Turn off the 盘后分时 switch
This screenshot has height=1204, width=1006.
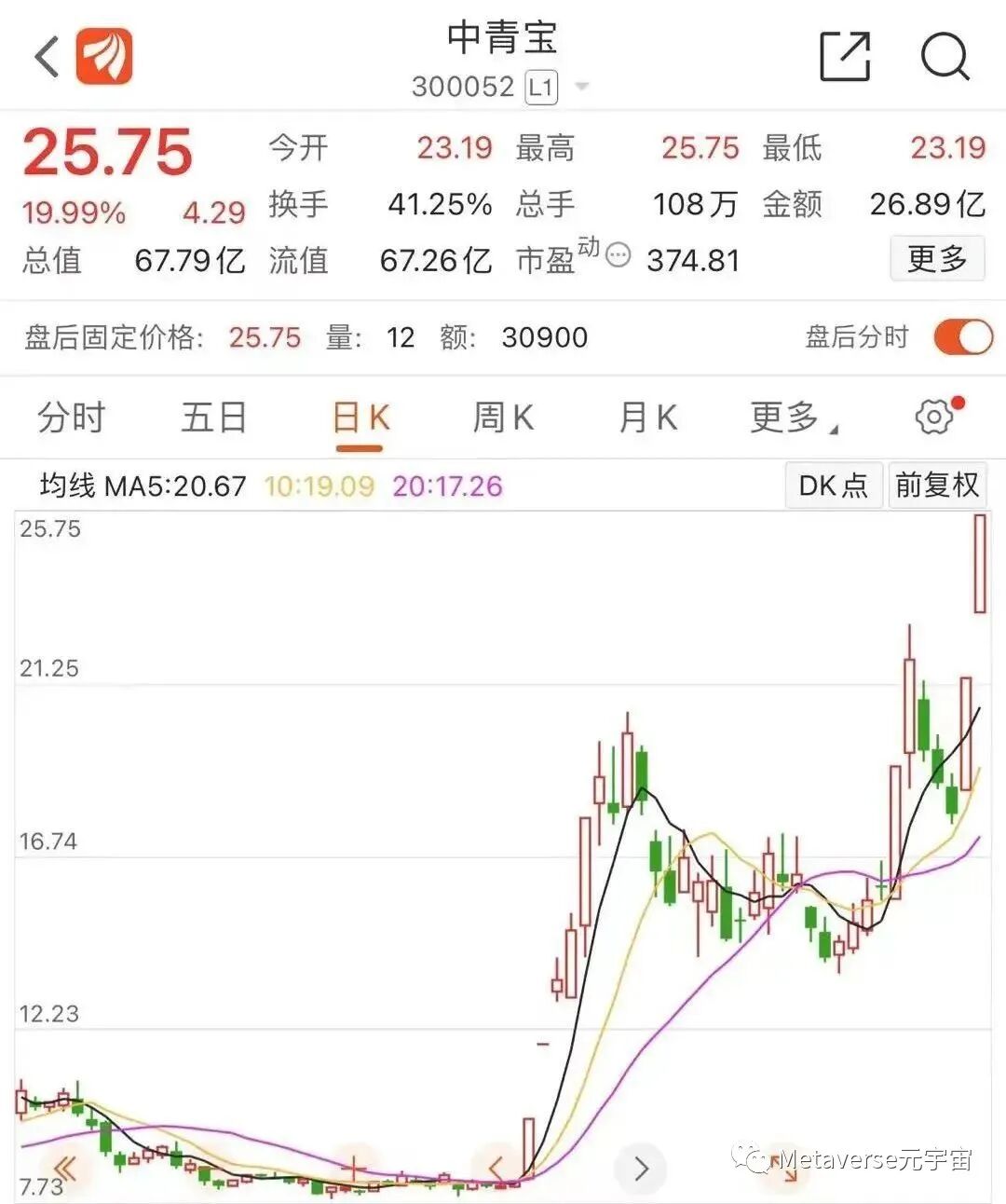click(963, 336)
